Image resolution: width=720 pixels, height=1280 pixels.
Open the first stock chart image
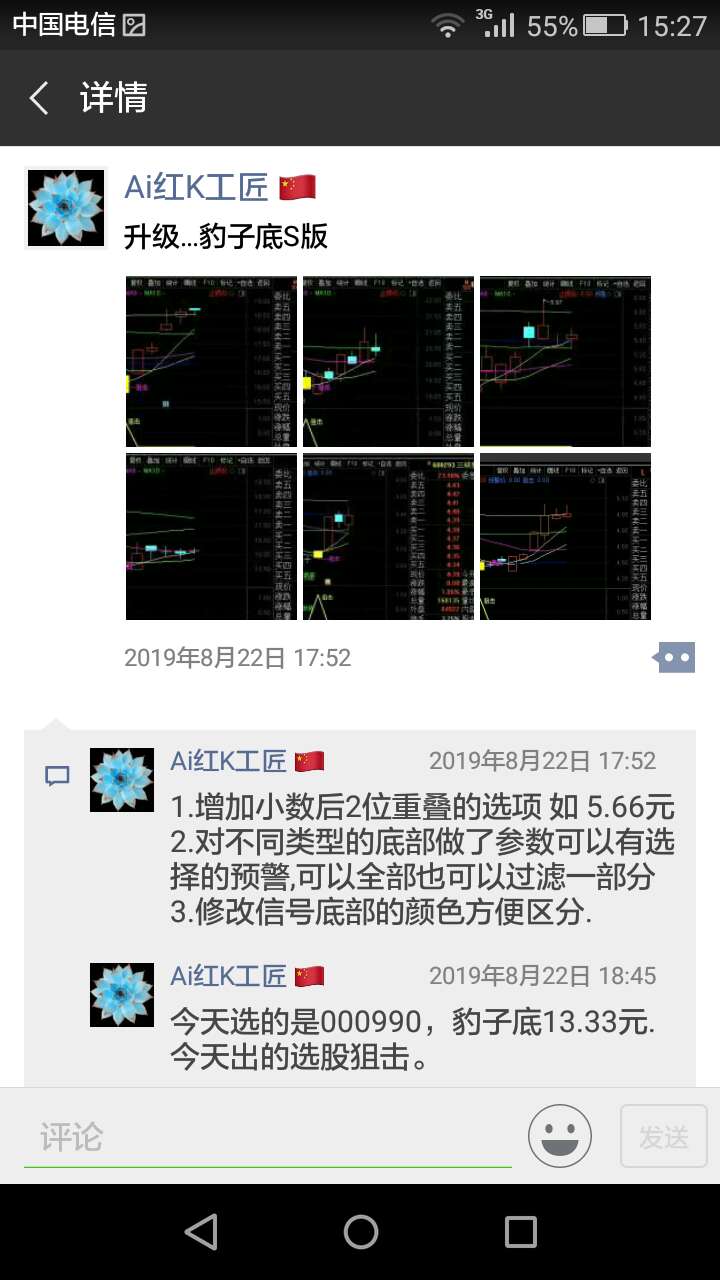click(211, 361)
